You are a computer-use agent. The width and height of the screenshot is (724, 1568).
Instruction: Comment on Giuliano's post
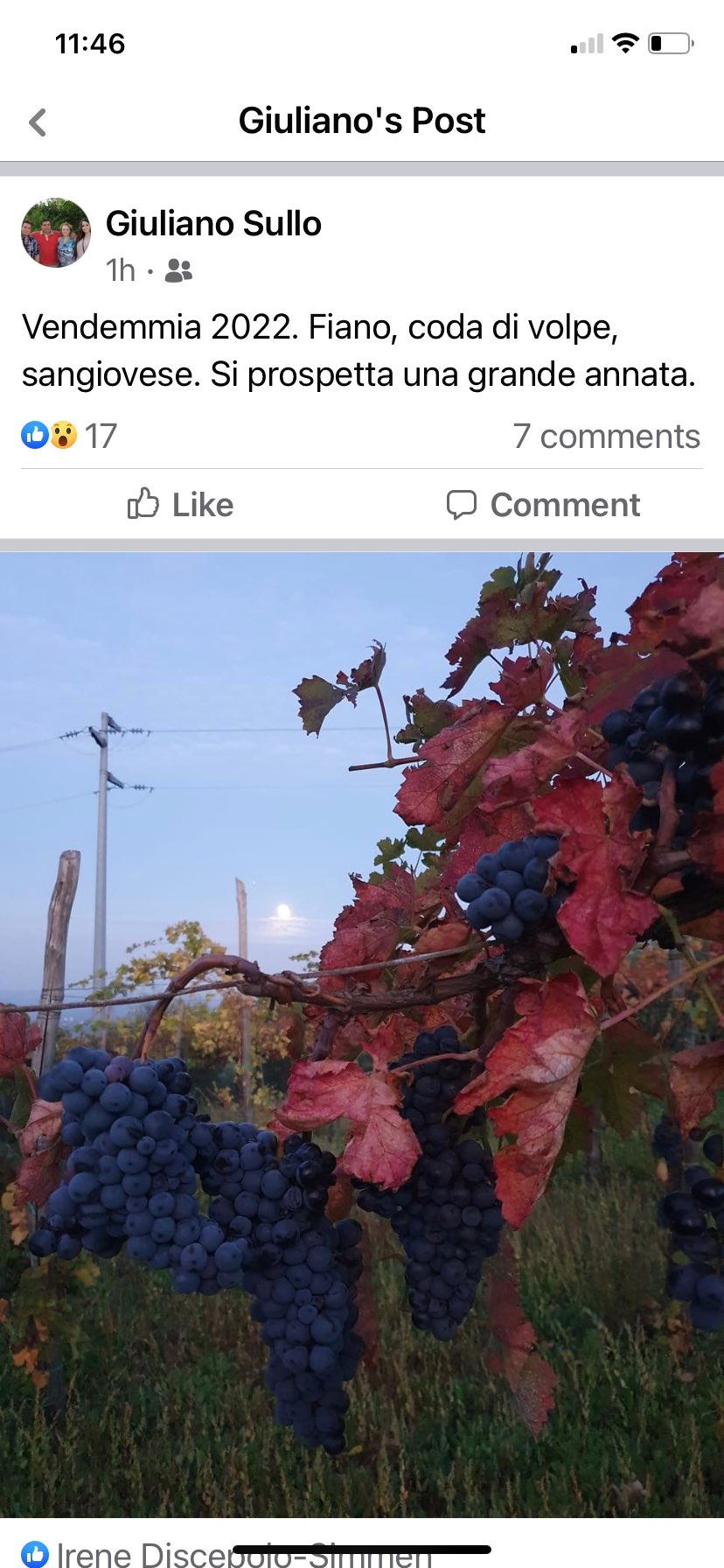pyautogui.click(x=543, y=505)
